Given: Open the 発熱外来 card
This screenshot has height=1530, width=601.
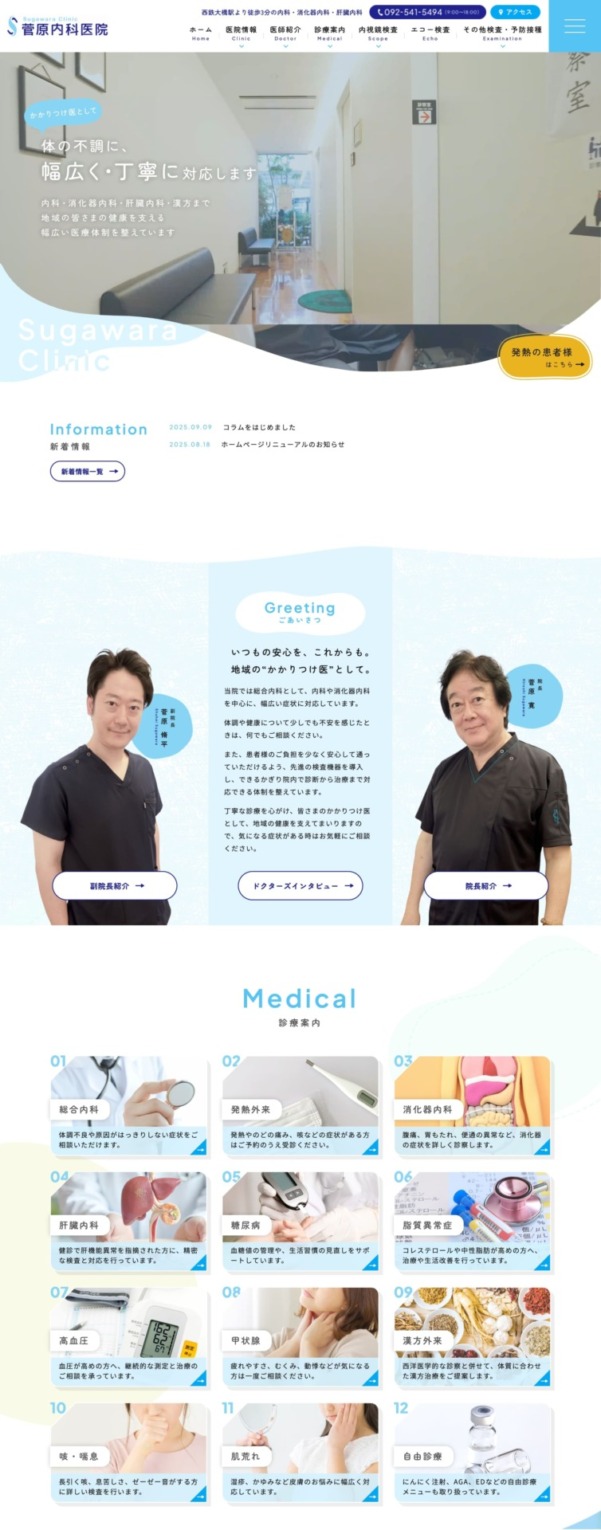Looking at the screenshot, I should tap(300, 1105).
